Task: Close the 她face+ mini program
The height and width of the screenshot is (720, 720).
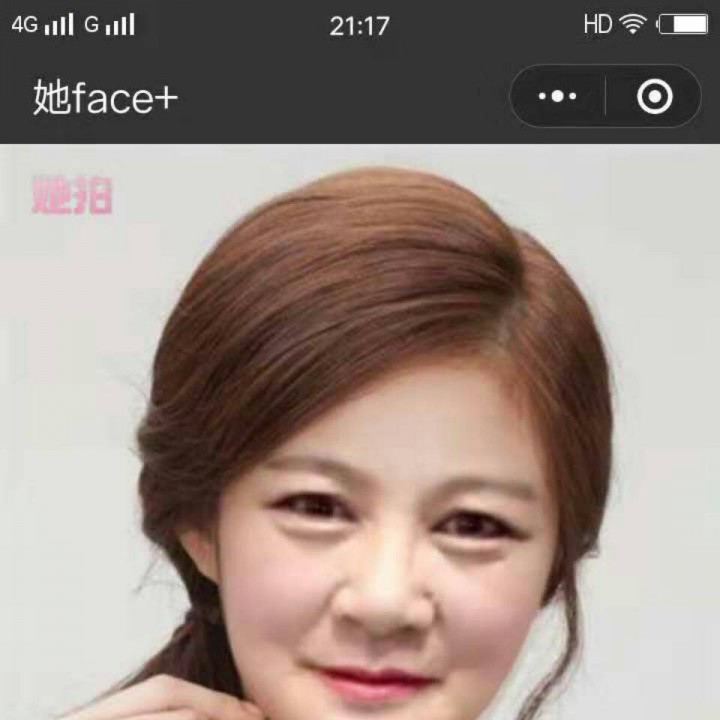Action: (x=654, y=96)
